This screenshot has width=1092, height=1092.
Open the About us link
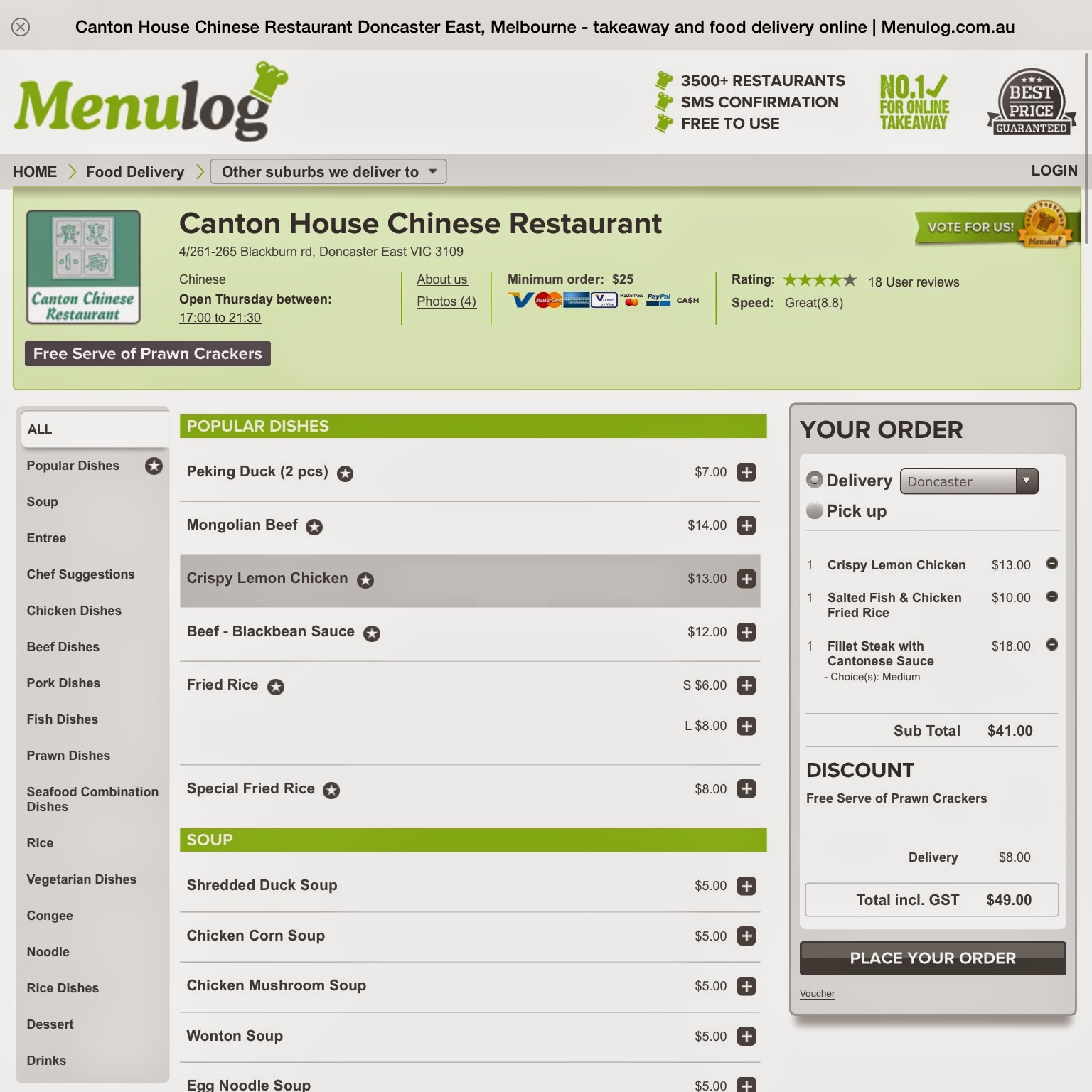(442, 279)
